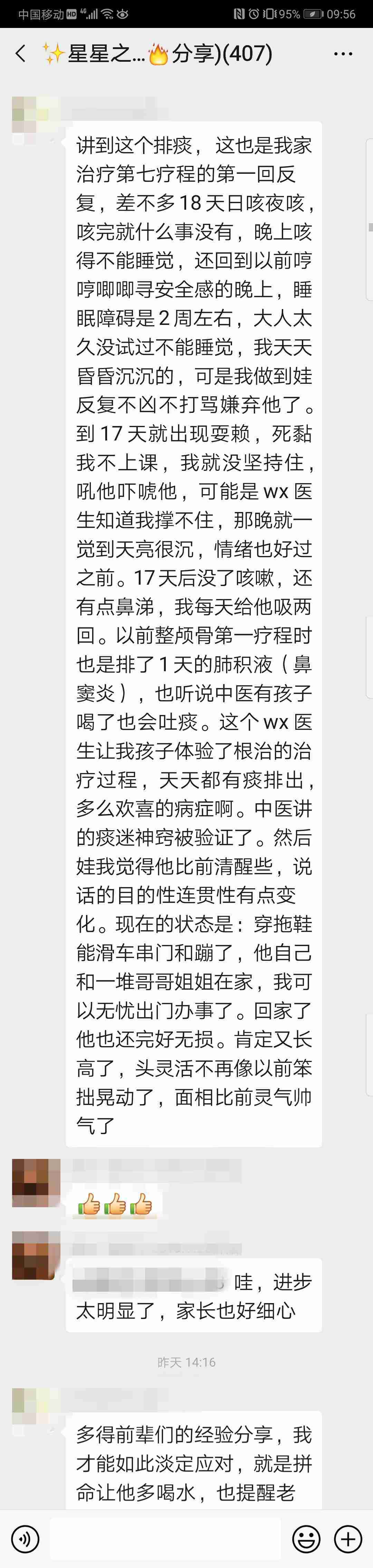This screenshot has width=373, height=1568.
Task: Switch to voice message input
Action: 25,1539
